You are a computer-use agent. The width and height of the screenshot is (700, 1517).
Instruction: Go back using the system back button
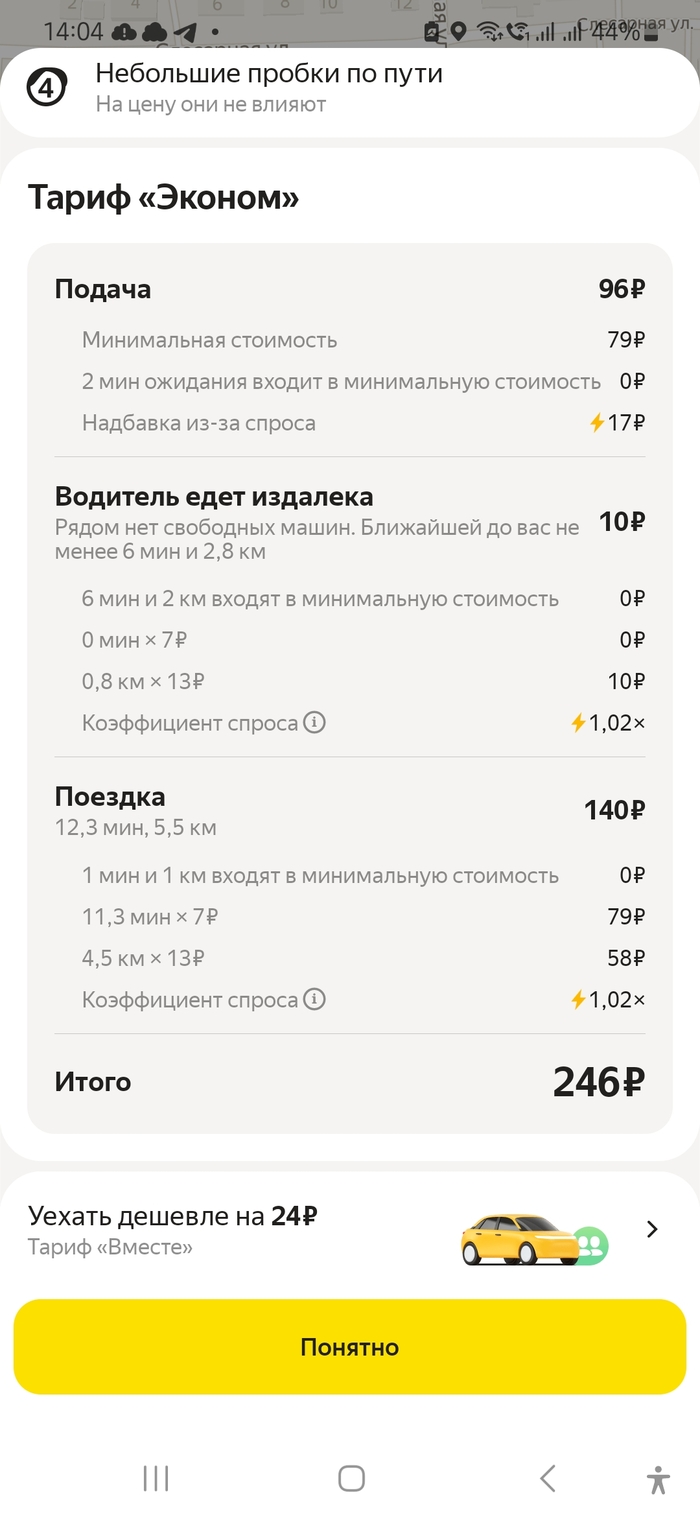click(546, 1478)
